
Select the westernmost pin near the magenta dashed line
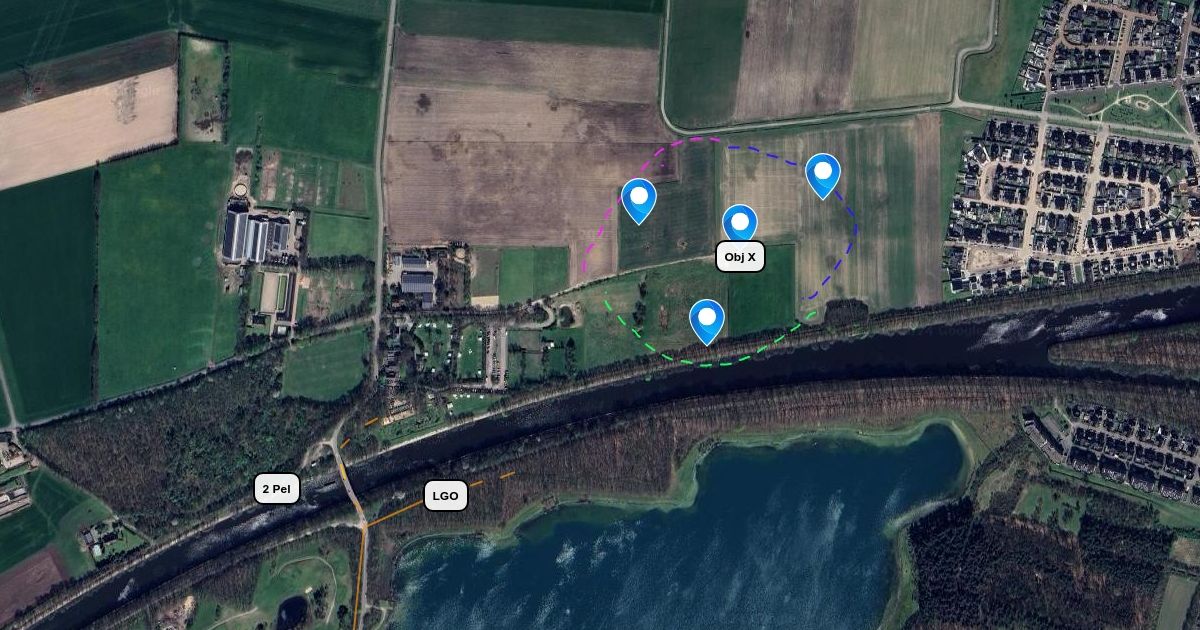[x=638, y=201]
